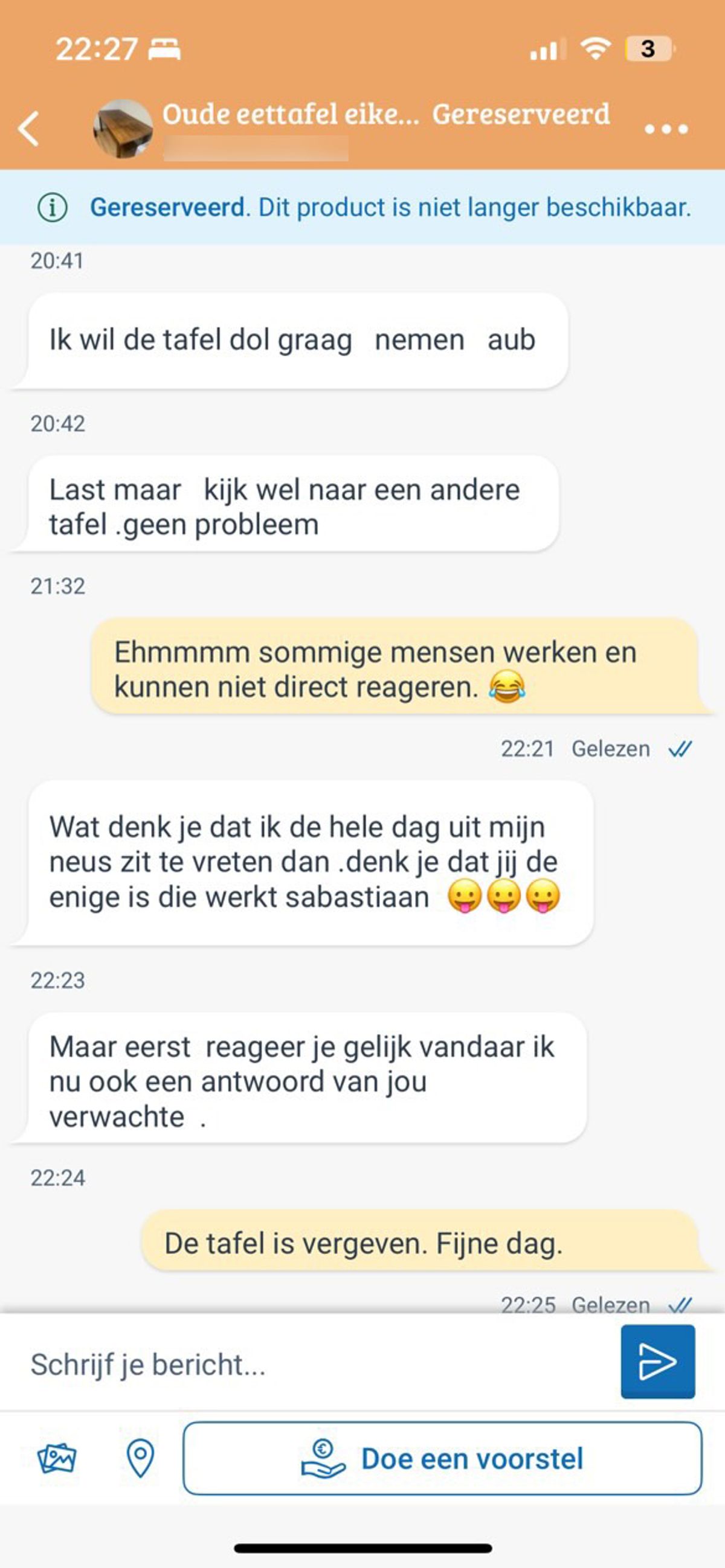Send the message with the arrow button
This screenshot has width=725, height=1568.
point(657,1362)
